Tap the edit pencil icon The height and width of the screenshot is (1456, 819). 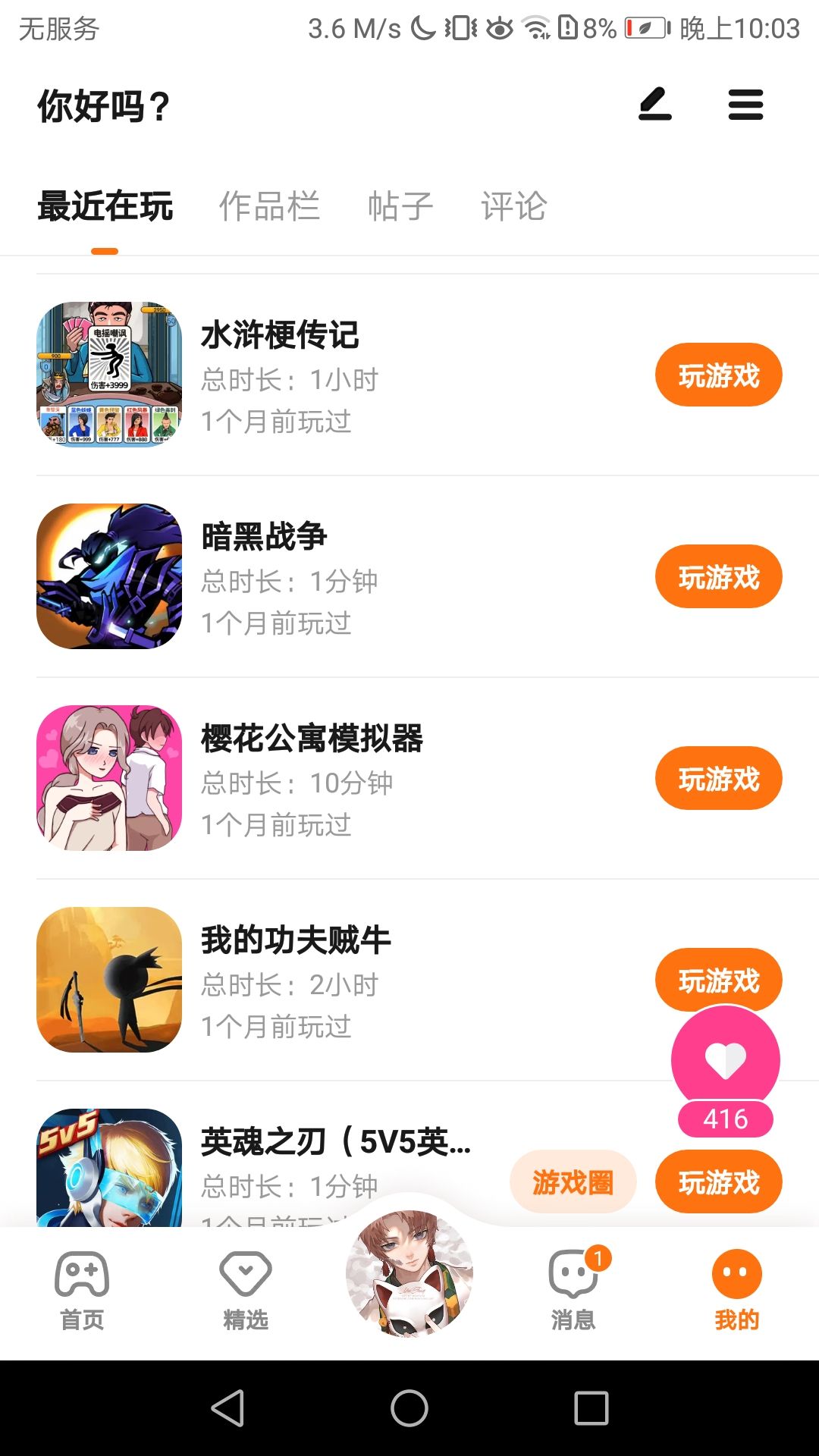pos(655,105)
